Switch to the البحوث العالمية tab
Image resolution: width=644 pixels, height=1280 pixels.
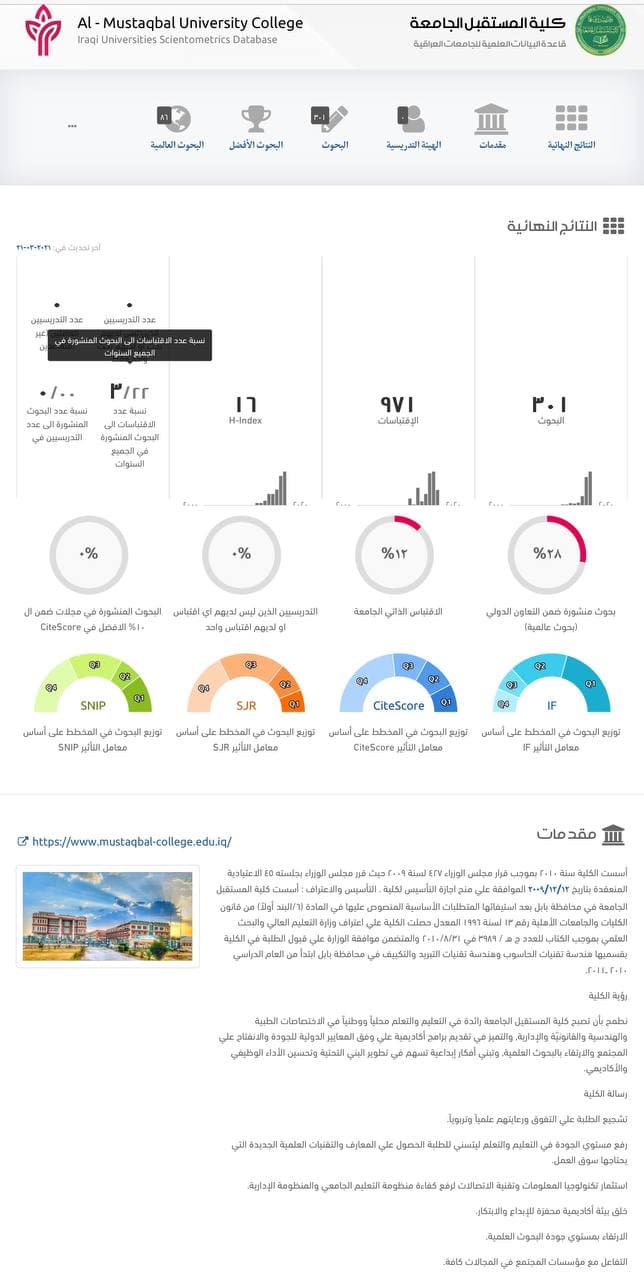point(177,128)
